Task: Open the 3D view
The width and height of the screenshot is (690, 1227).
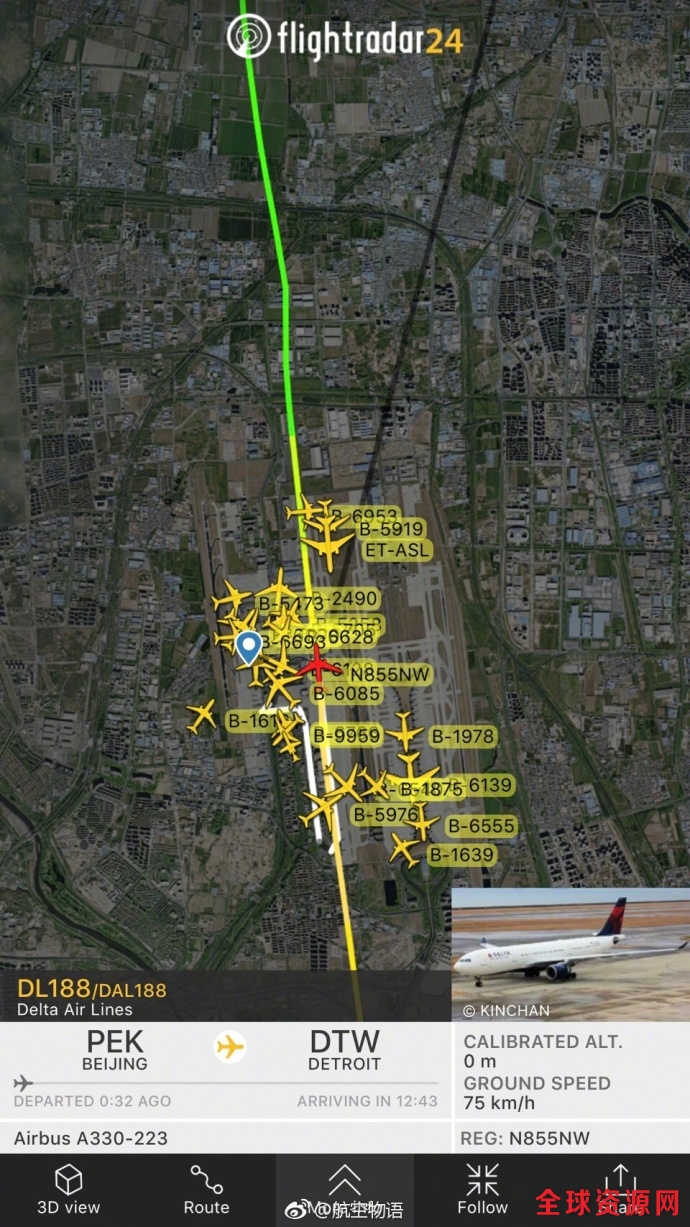Action: coord(68,1189)
